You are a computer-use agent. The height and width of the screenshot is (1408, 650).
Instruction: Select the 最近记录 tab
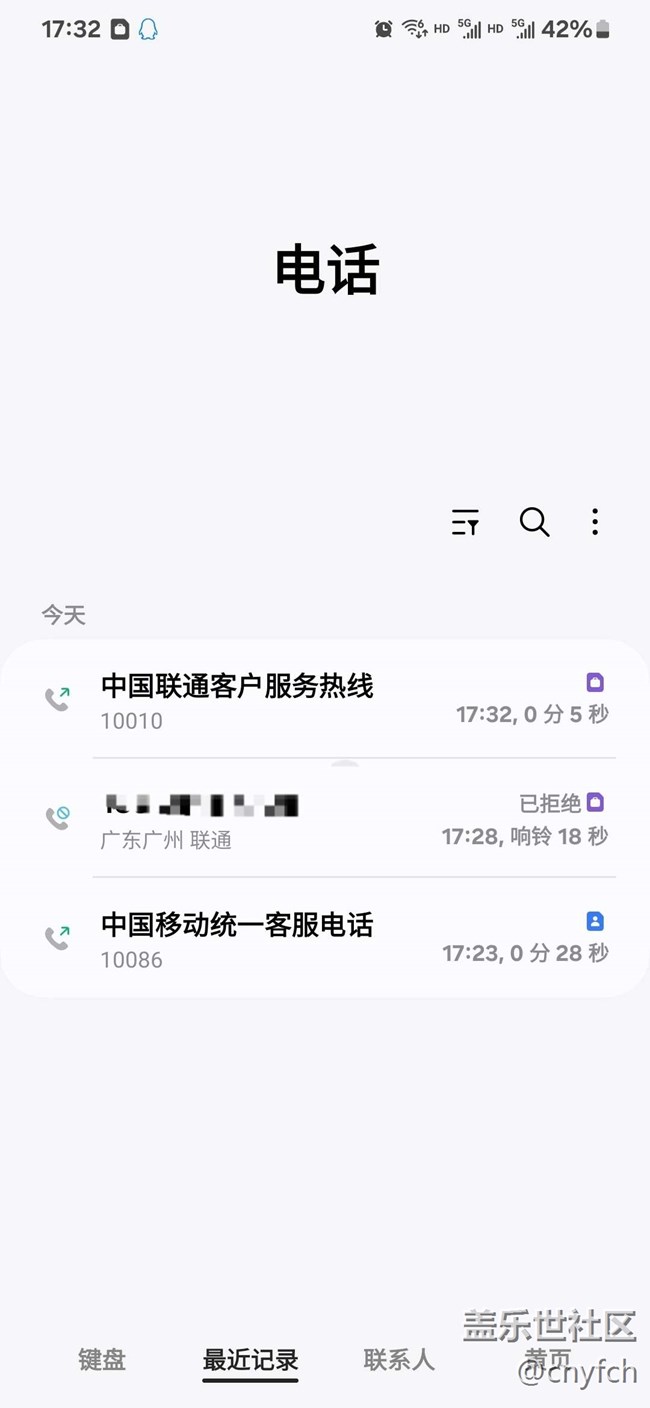point(250,1360)
